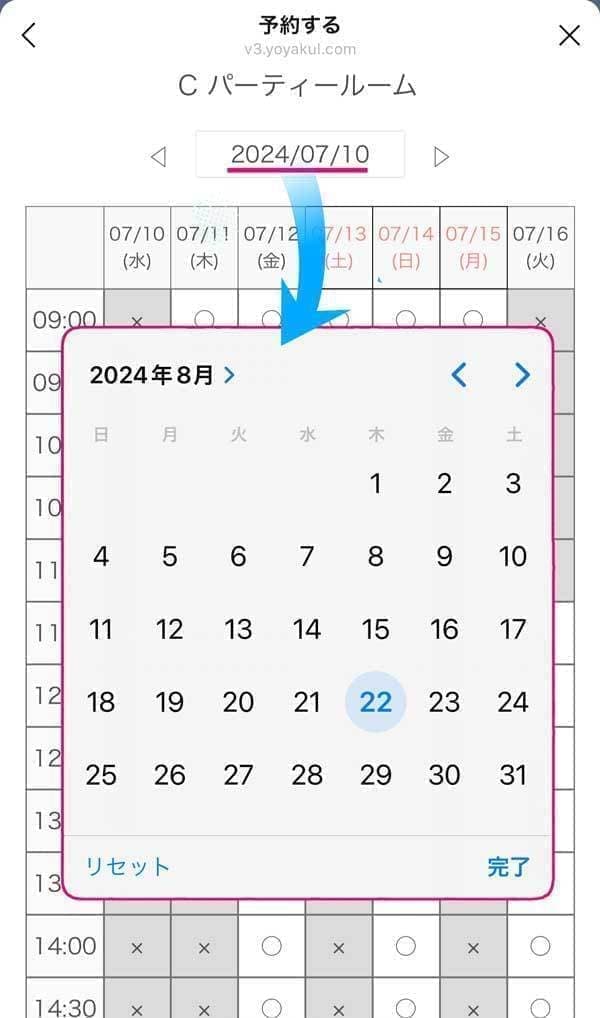Pick August 18 in the calendar
This screenshot has width=600, height=1018.
pos(101,702)
